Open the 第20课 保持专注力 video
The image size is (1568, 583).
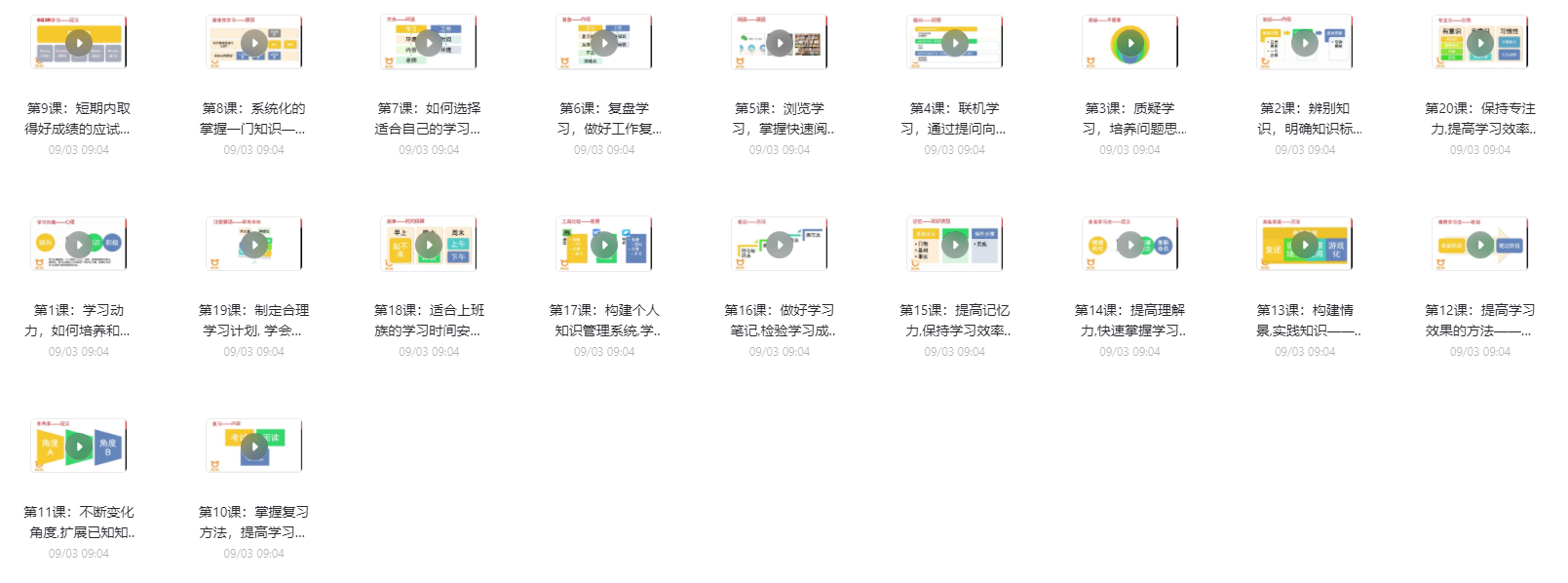pyautogui.click(x=1480, y=43)
